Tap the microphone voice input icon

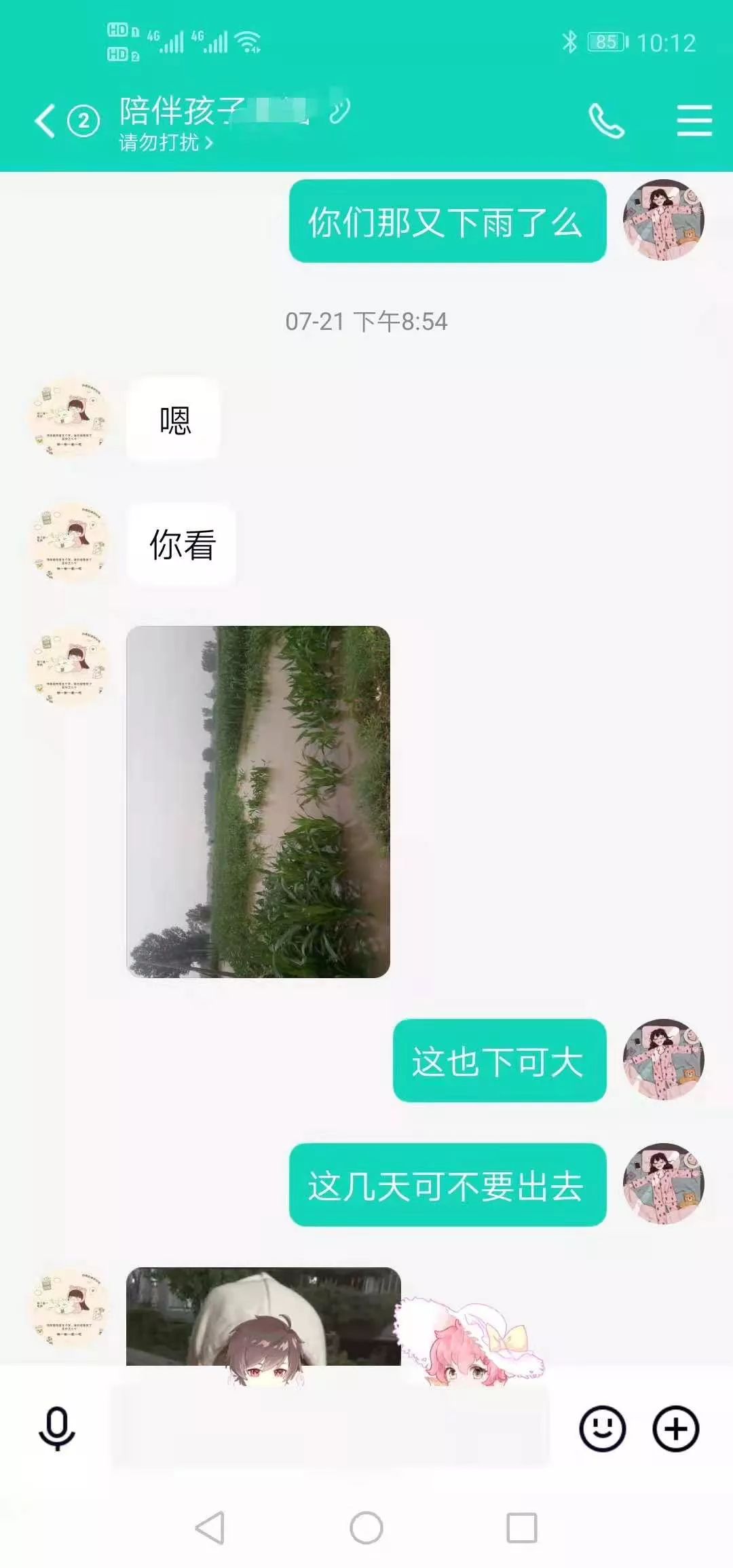pos(57,1428)
